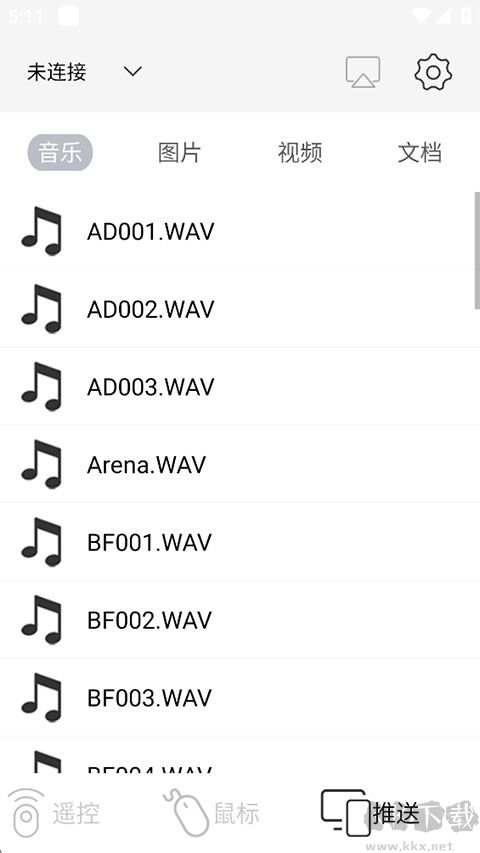
Task: Open Arena.WAV
Action: [240, 464]
